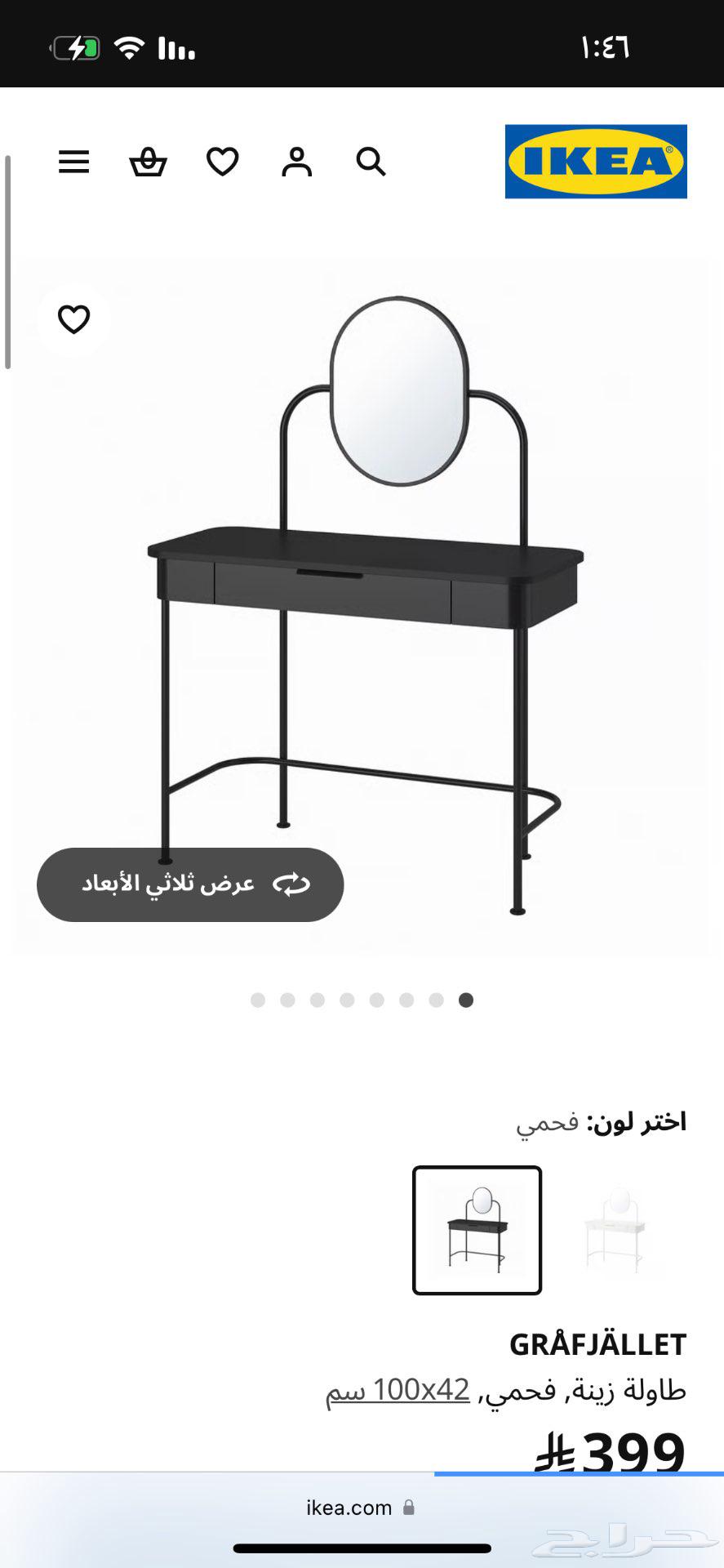724x1568 pixels.
Task: Open the favorites list via heart icon
Action: 221,162
